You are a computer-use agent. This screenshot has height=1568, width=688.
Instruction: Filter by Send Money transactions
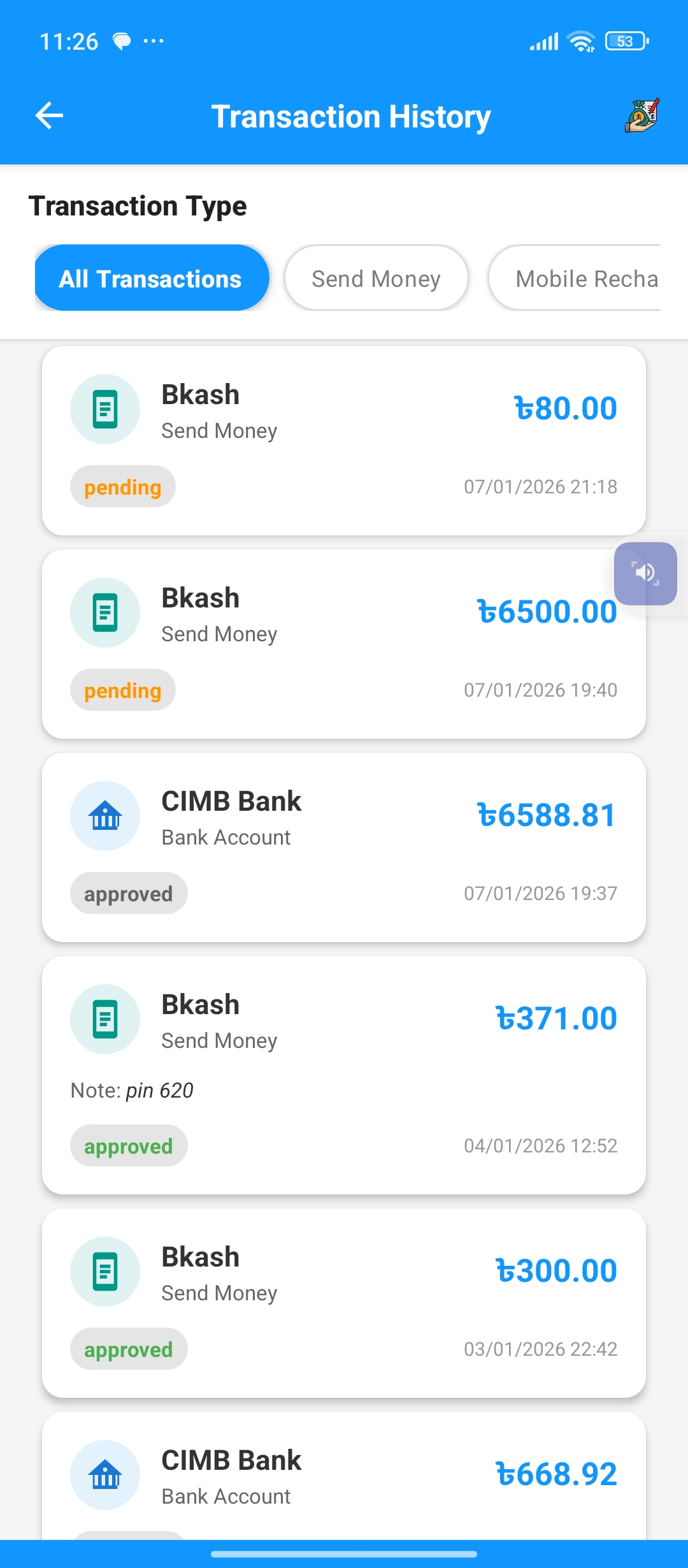[376, 279]
